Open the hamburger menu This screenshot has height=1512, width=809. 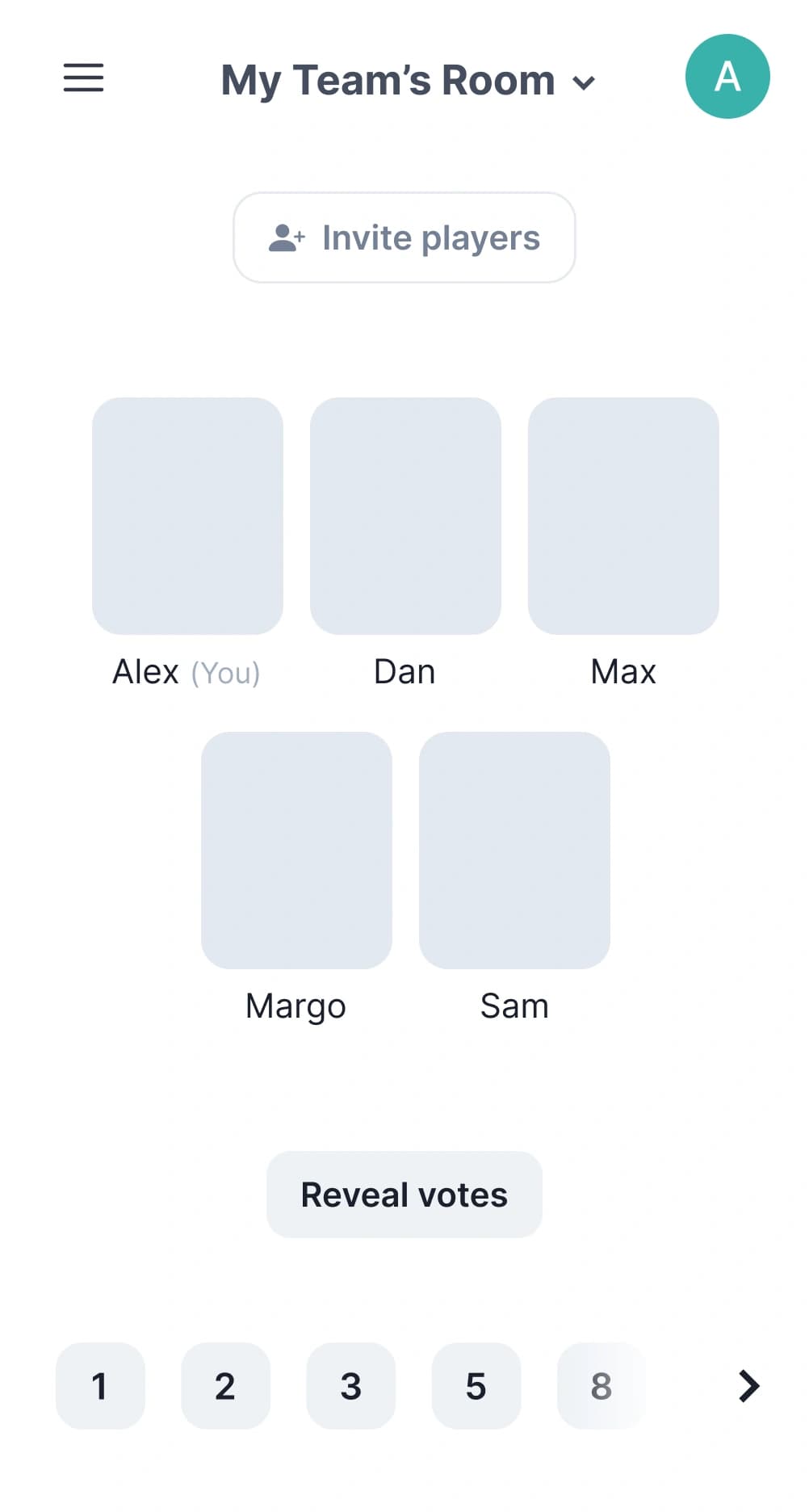click(83, 78)
